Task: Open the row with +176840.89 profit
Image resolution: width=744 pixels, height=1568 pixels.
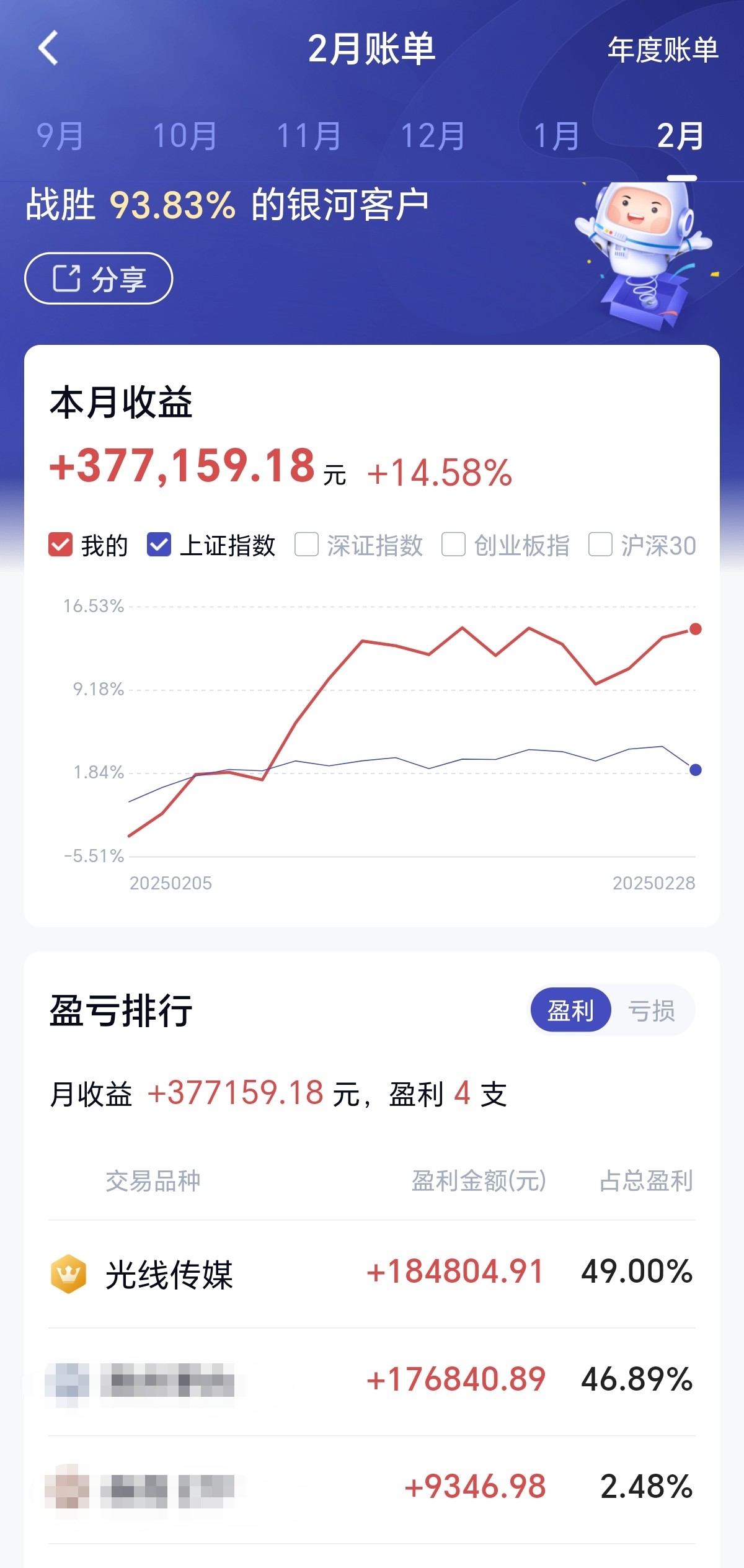Action: click(372, 1382)
